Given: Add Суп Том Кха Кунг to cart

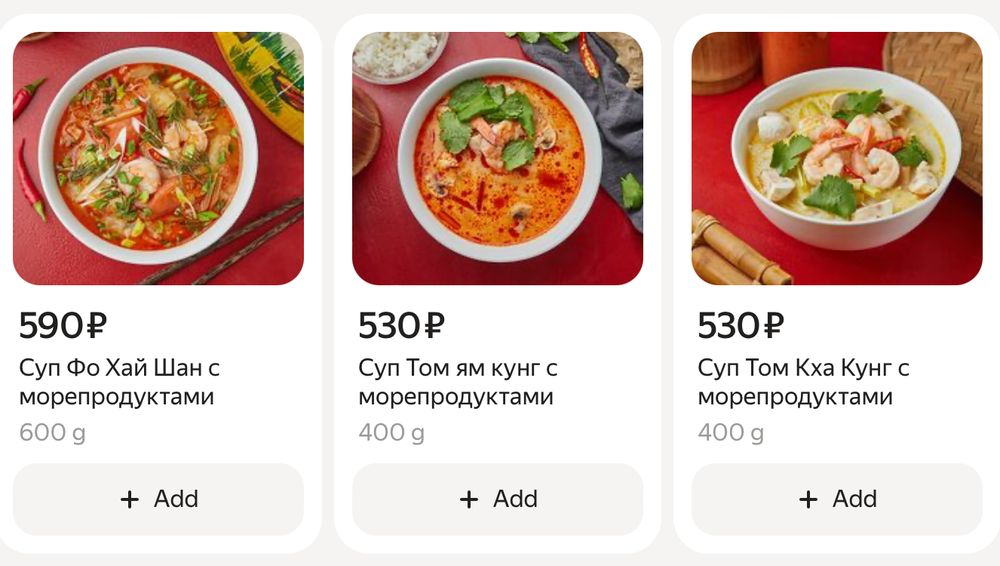Looking at the screenshot, I should [x=836, y=499].
